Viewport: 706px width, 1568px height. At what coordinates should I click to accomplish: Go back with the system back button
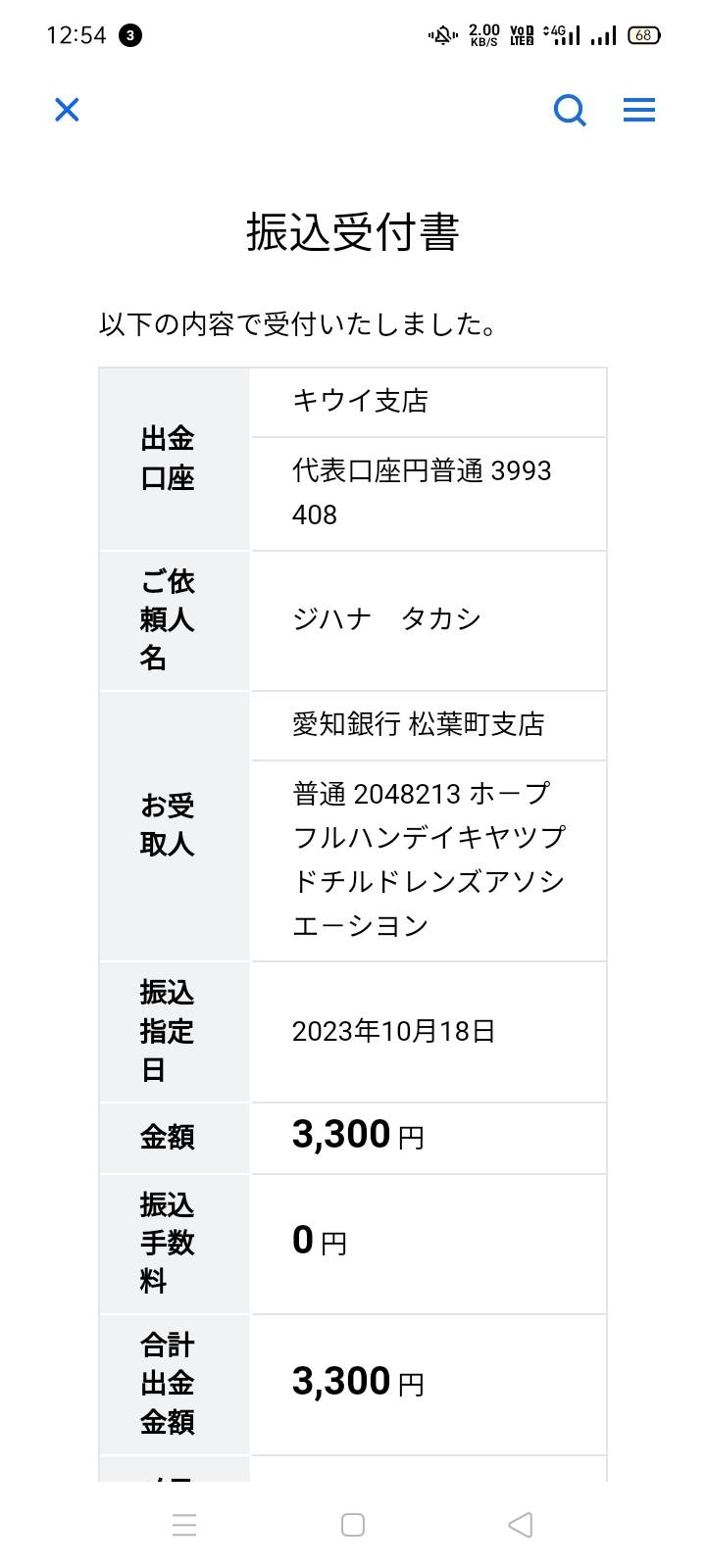coord(521,1525)
